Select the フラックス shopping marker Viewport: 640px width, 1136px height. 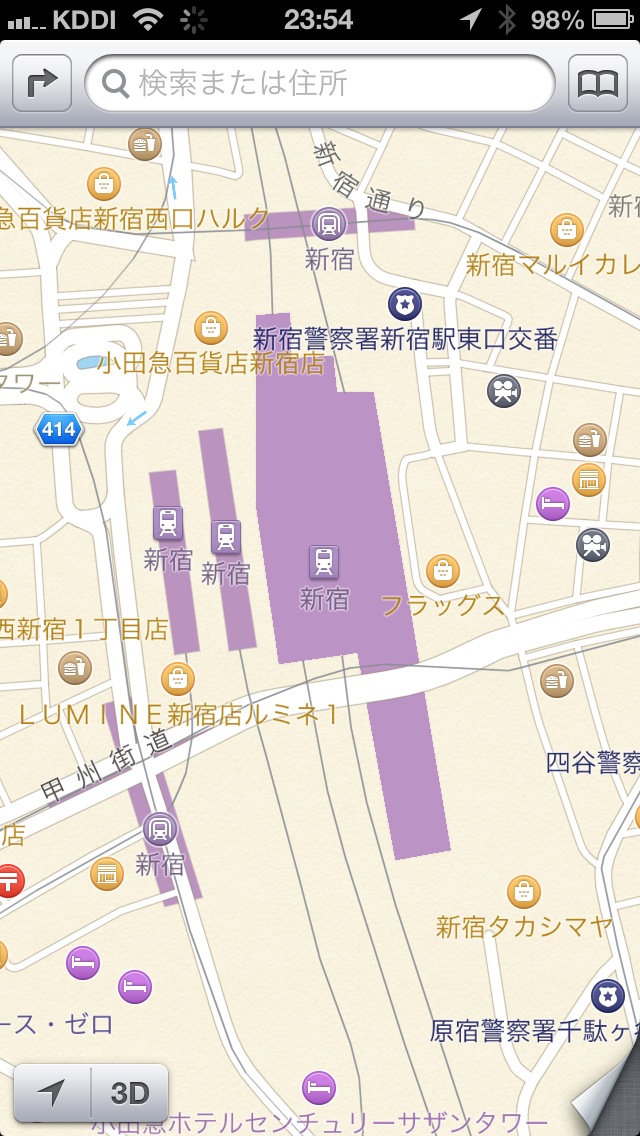(443, 571)
